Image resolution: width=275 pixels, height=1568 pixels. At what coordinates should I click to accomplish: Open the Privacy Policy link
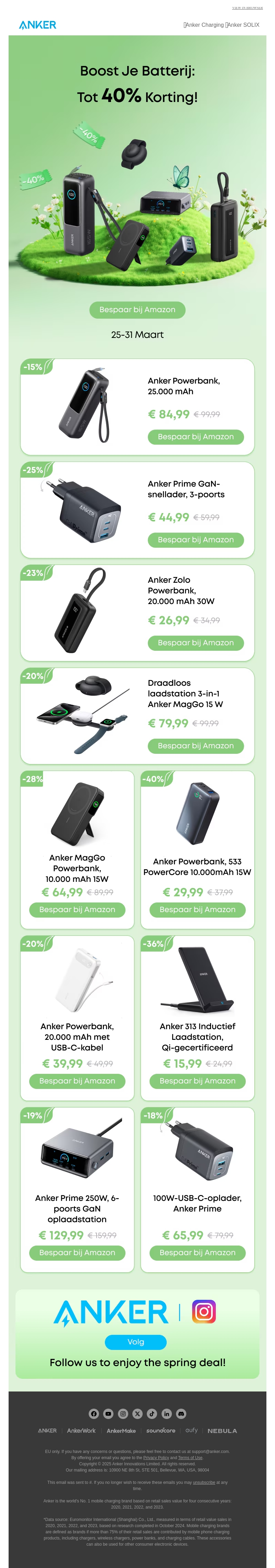click(155, 1457)
